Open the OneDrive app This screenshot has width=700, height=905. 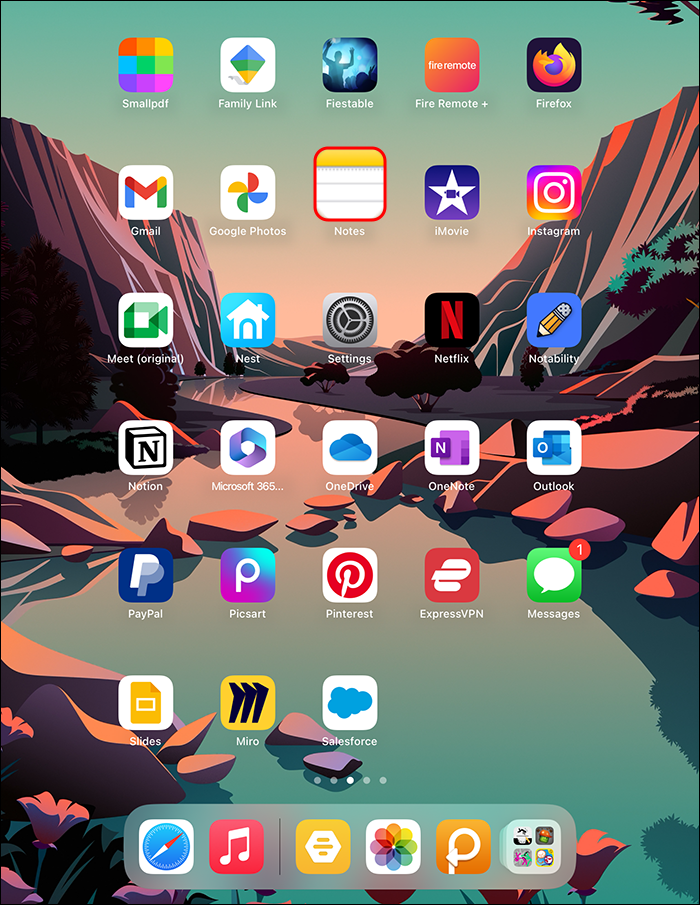coord(350,447)
